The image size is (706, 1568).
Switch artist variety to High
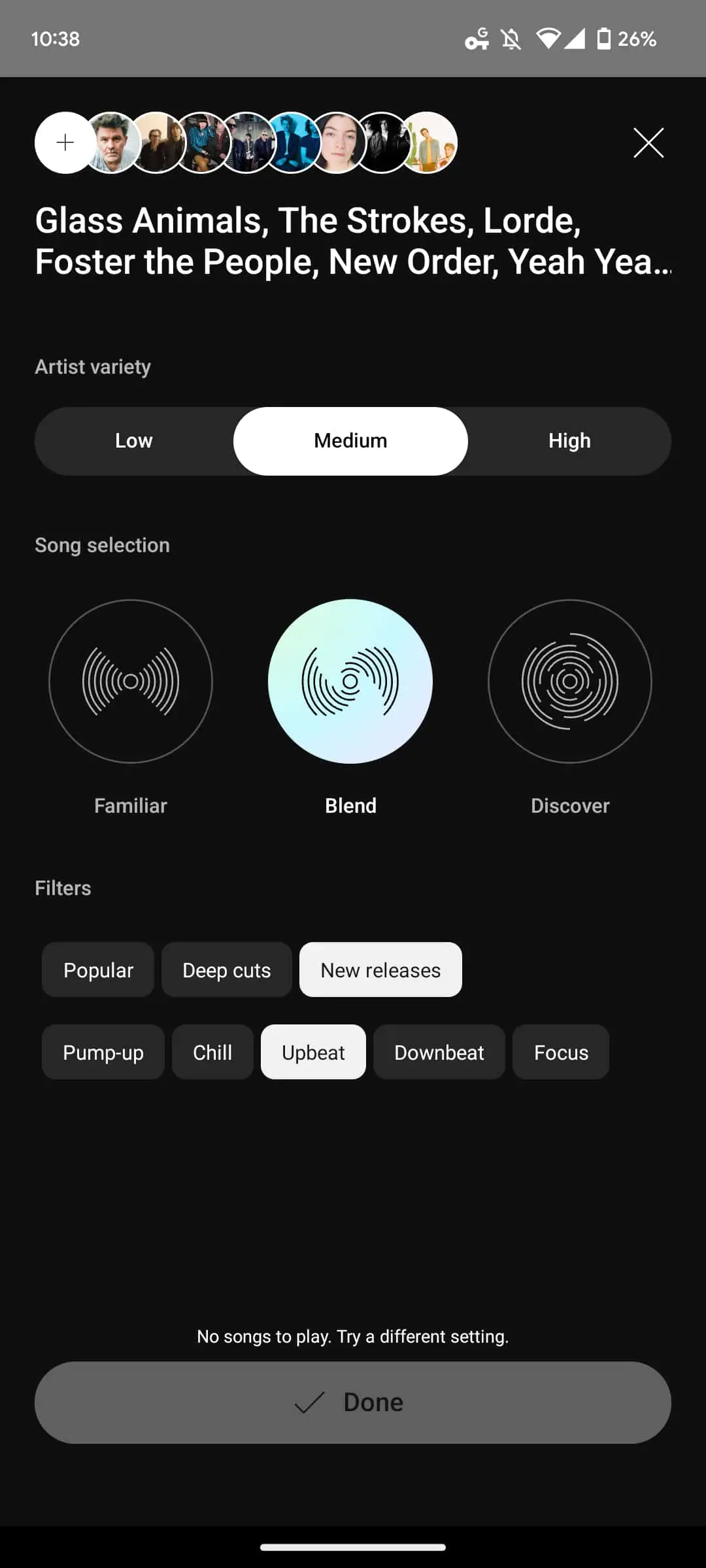click(569, 441)
